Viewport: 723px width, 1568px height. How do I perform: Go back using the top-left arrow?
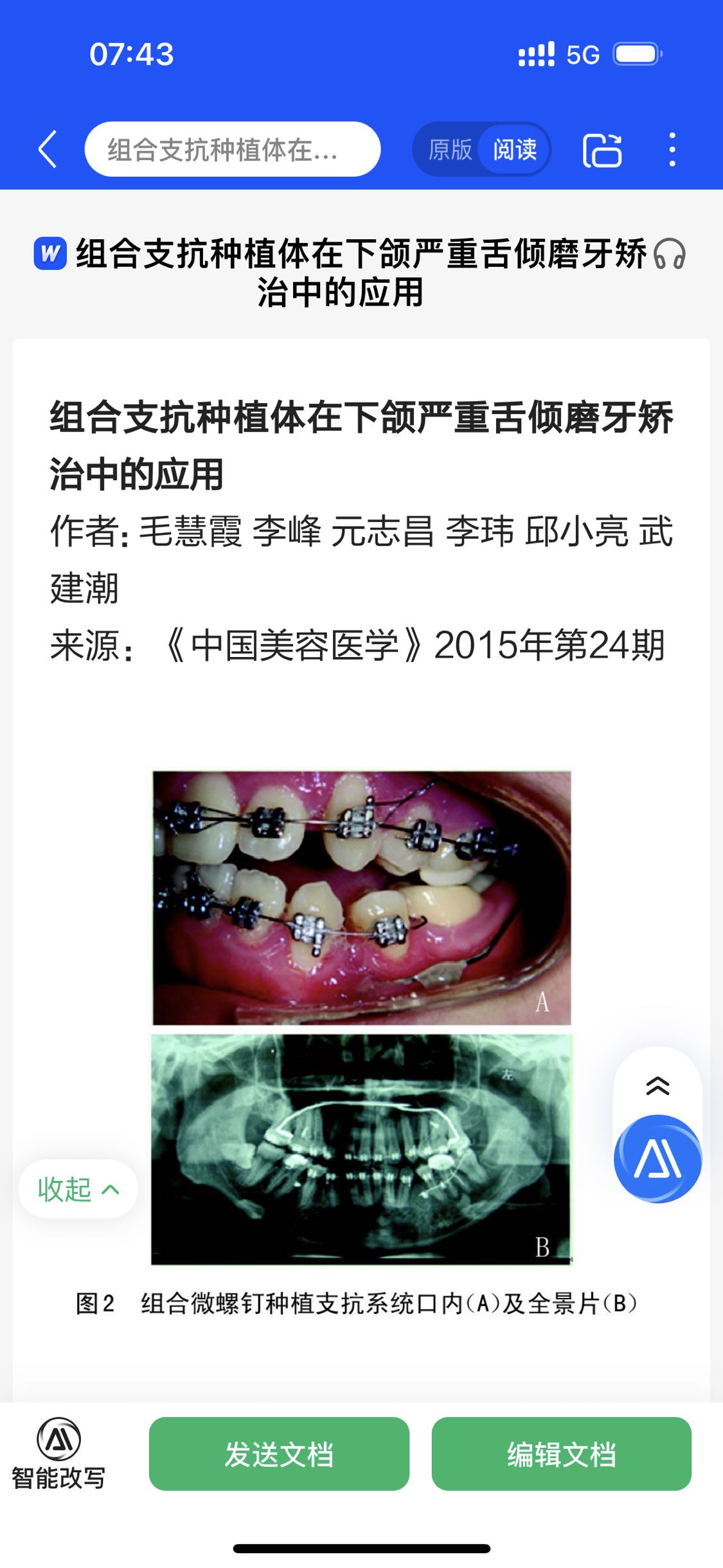[x=48, y=149]
